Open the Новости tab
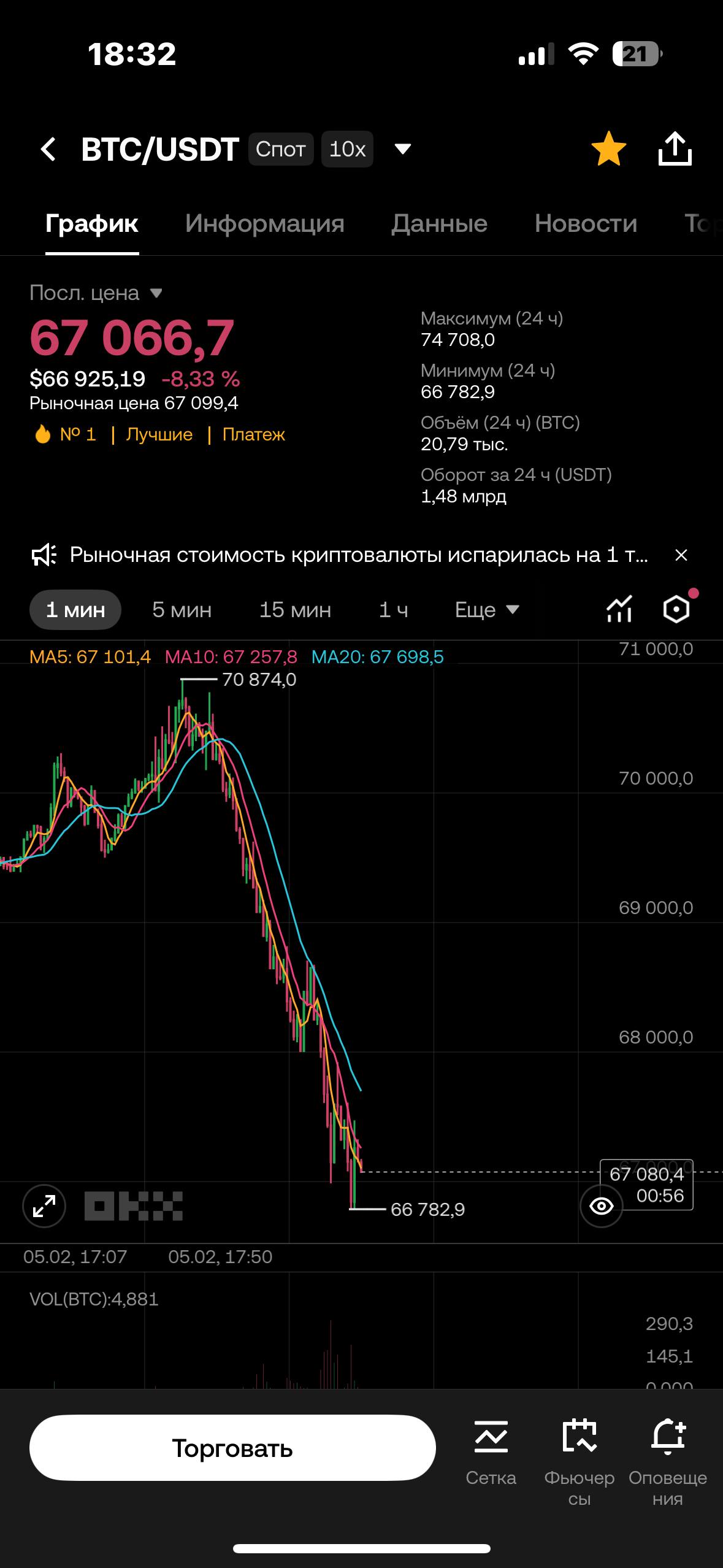Image resolution: width=723 pixels, height=1568 pixels. point(586,223)
